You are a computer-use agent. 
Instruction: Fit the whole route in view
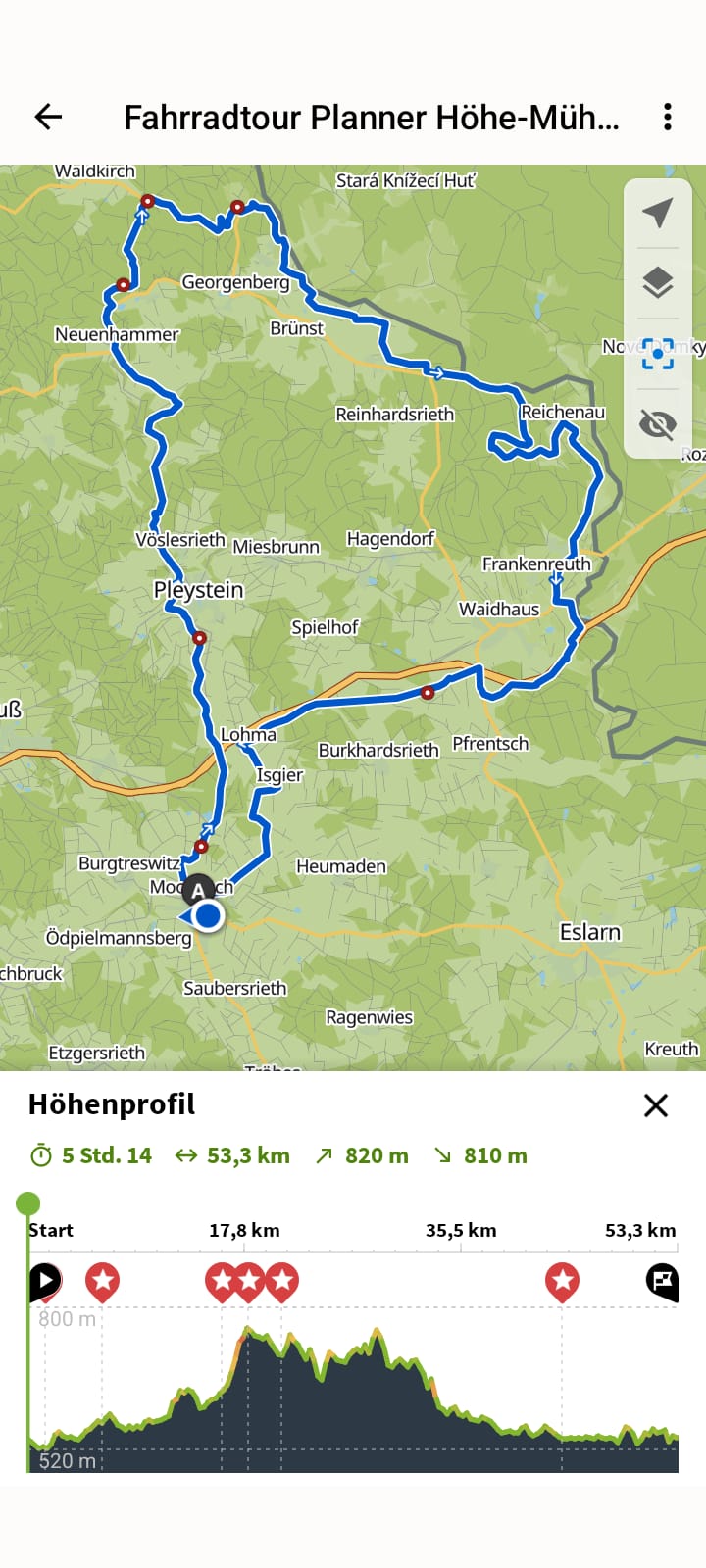pos(658,354)
